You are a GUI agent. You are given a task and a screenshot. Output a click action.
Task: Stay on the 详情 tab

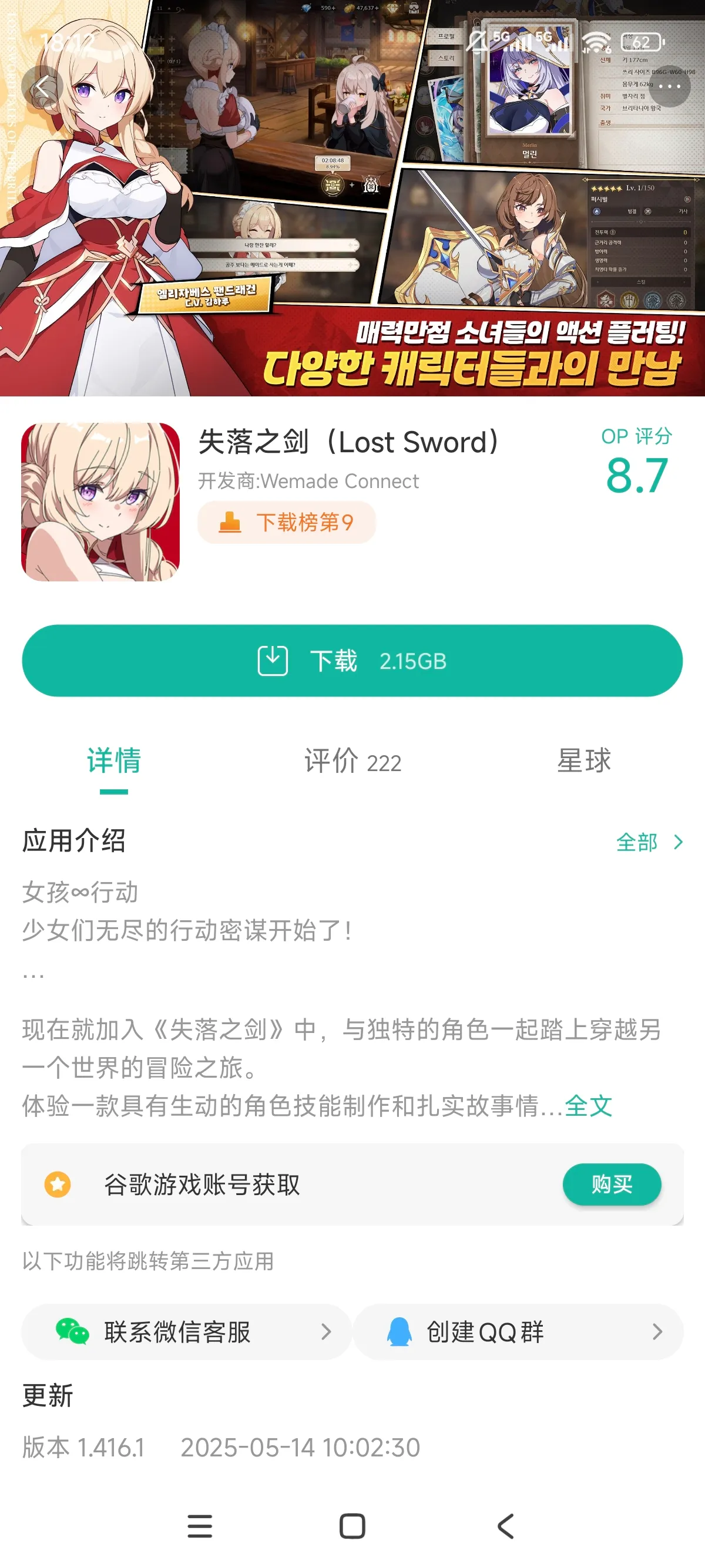coord(113,763)
